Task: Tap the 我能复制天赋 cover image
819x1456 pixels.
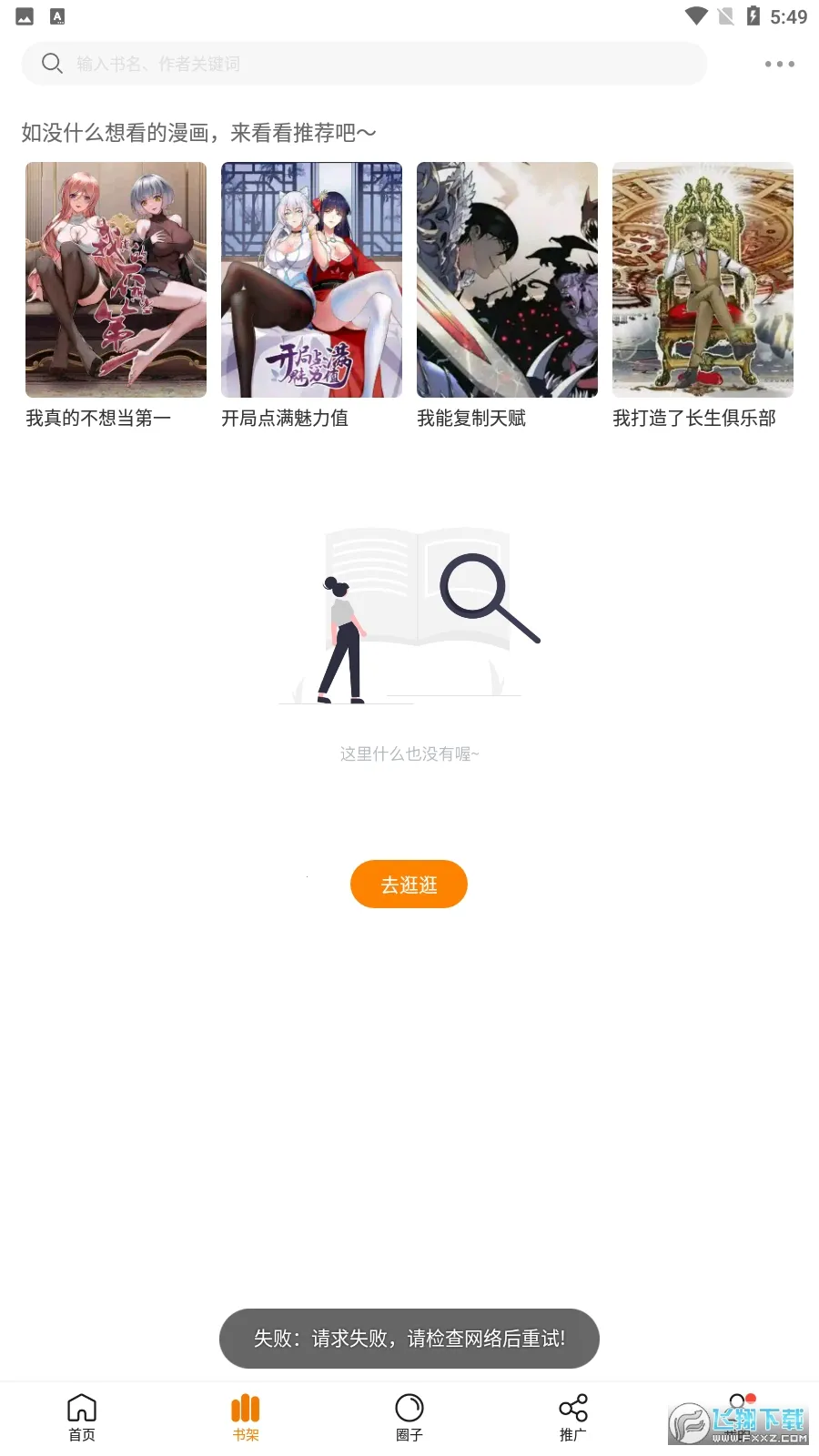Action: tap(507, 280)
